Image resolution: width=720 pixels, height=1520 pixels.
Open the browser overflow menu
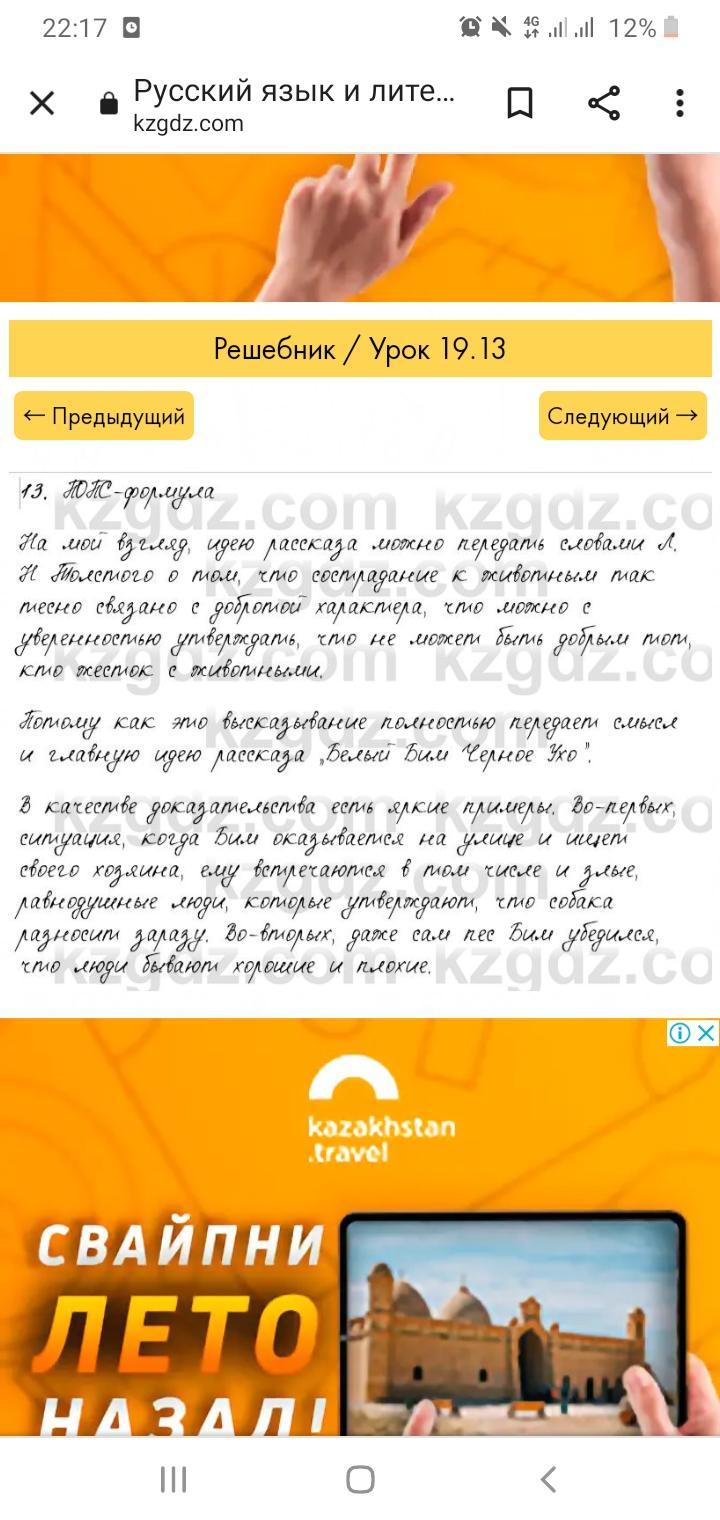[680, 103]
